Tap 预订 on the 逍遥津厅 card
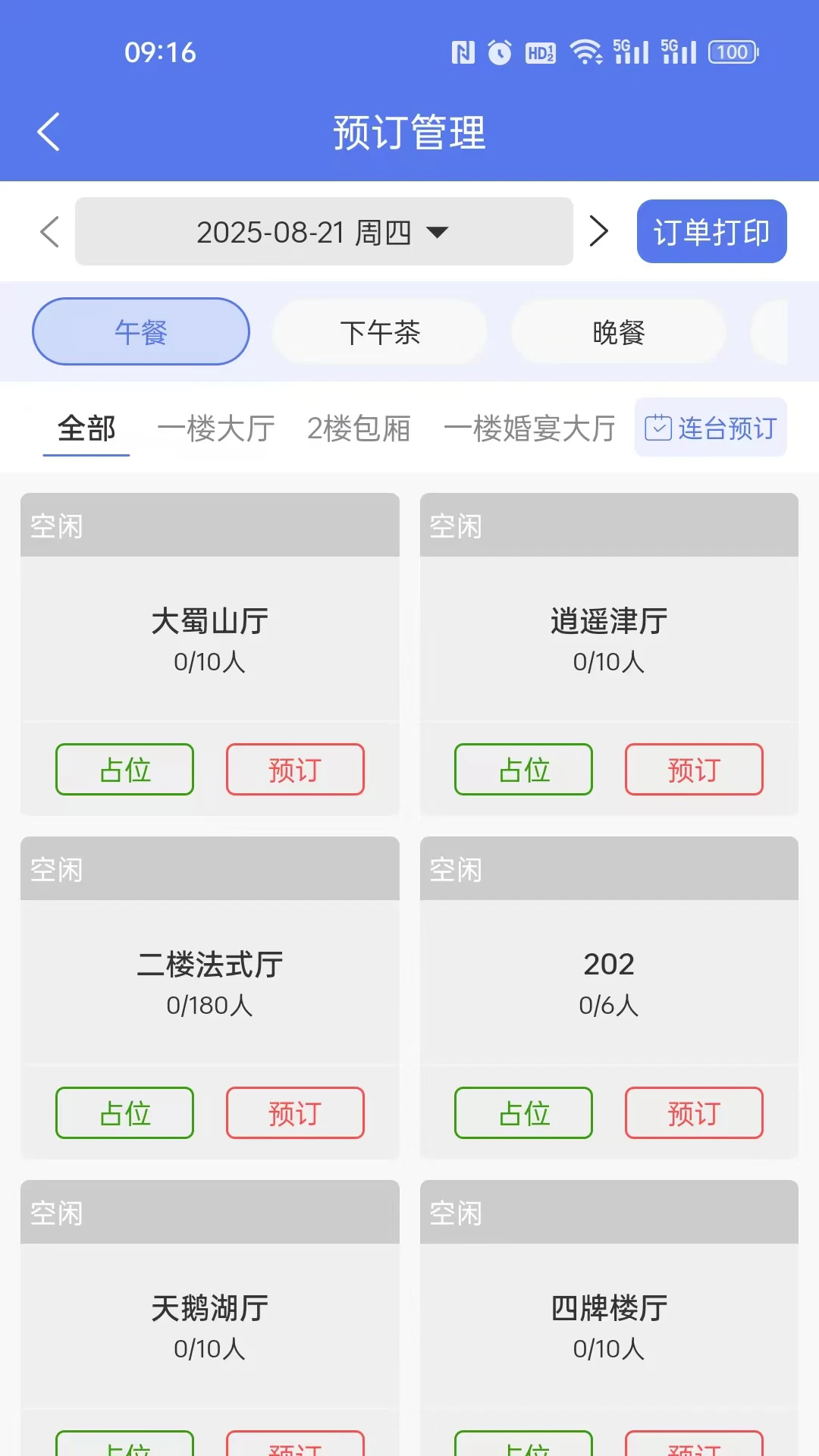Image resolution: width=819 pixels, height=1456 pixels. pos(694,769)
